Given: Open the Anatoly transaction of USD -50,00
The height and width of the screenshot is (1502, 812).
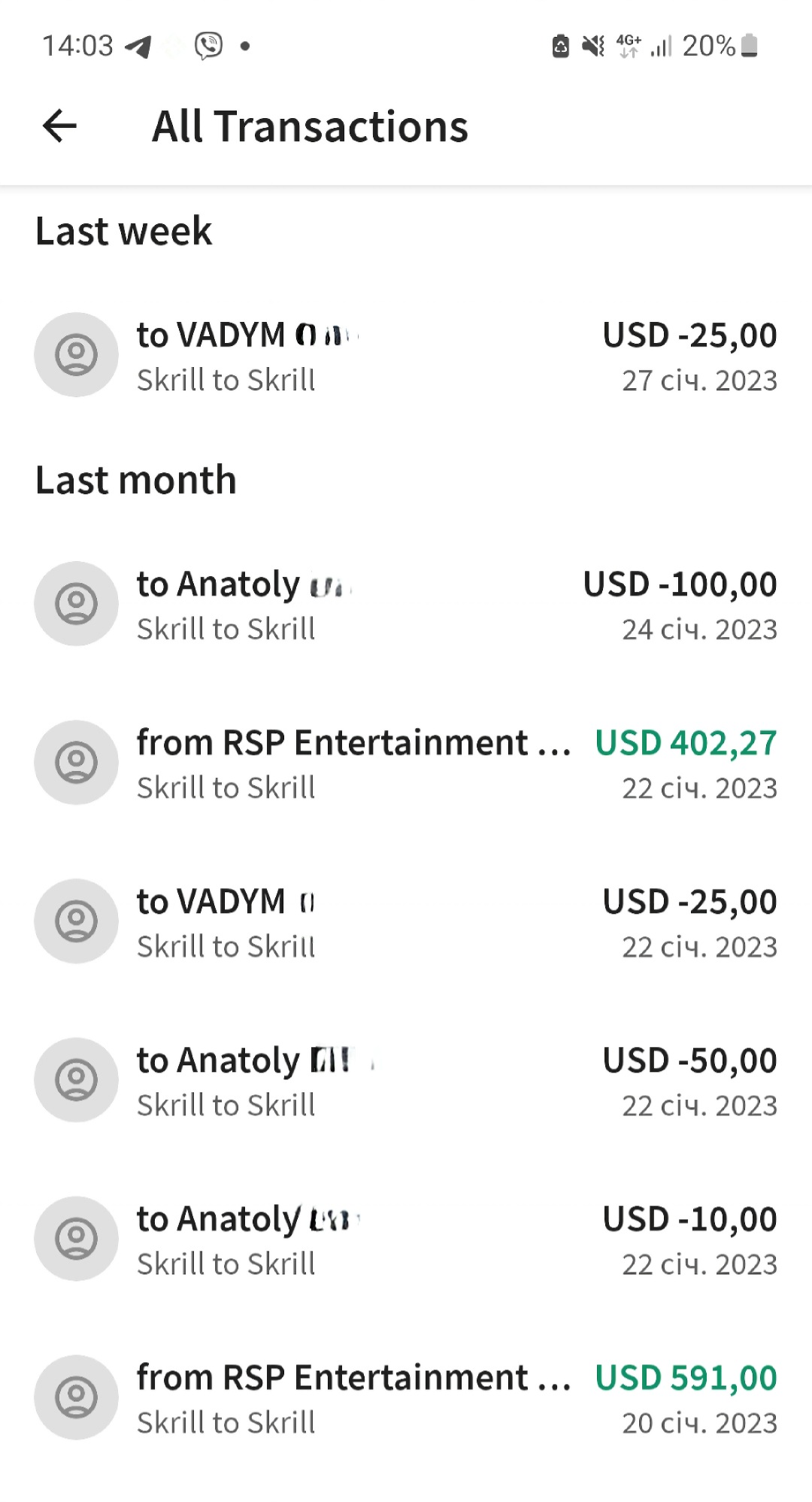Looking at the screenshot, I should point(406,1080).
